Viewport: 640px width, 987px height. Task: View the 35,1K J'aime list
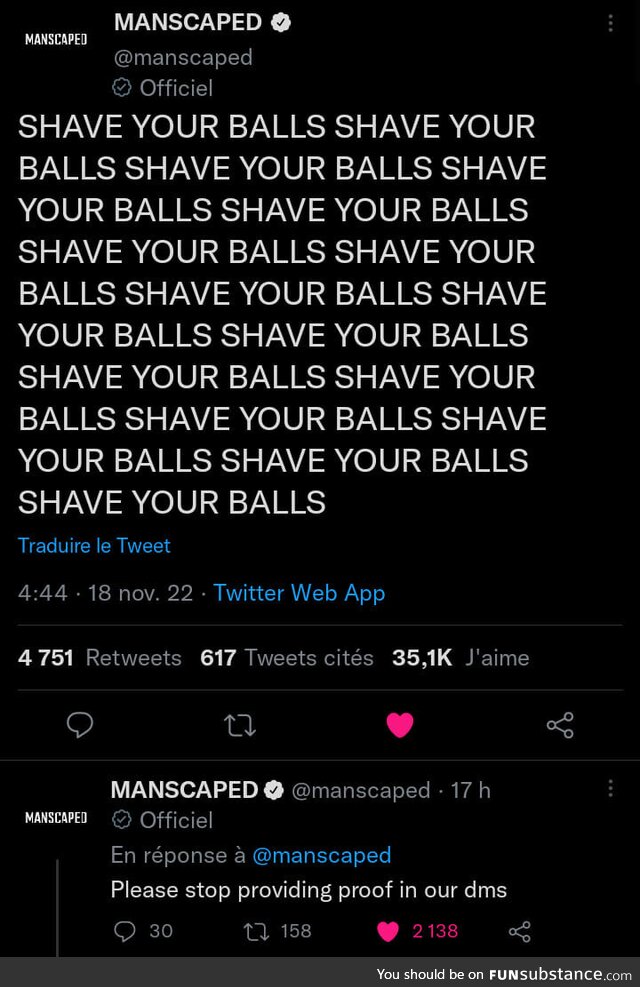coord(460,658)
